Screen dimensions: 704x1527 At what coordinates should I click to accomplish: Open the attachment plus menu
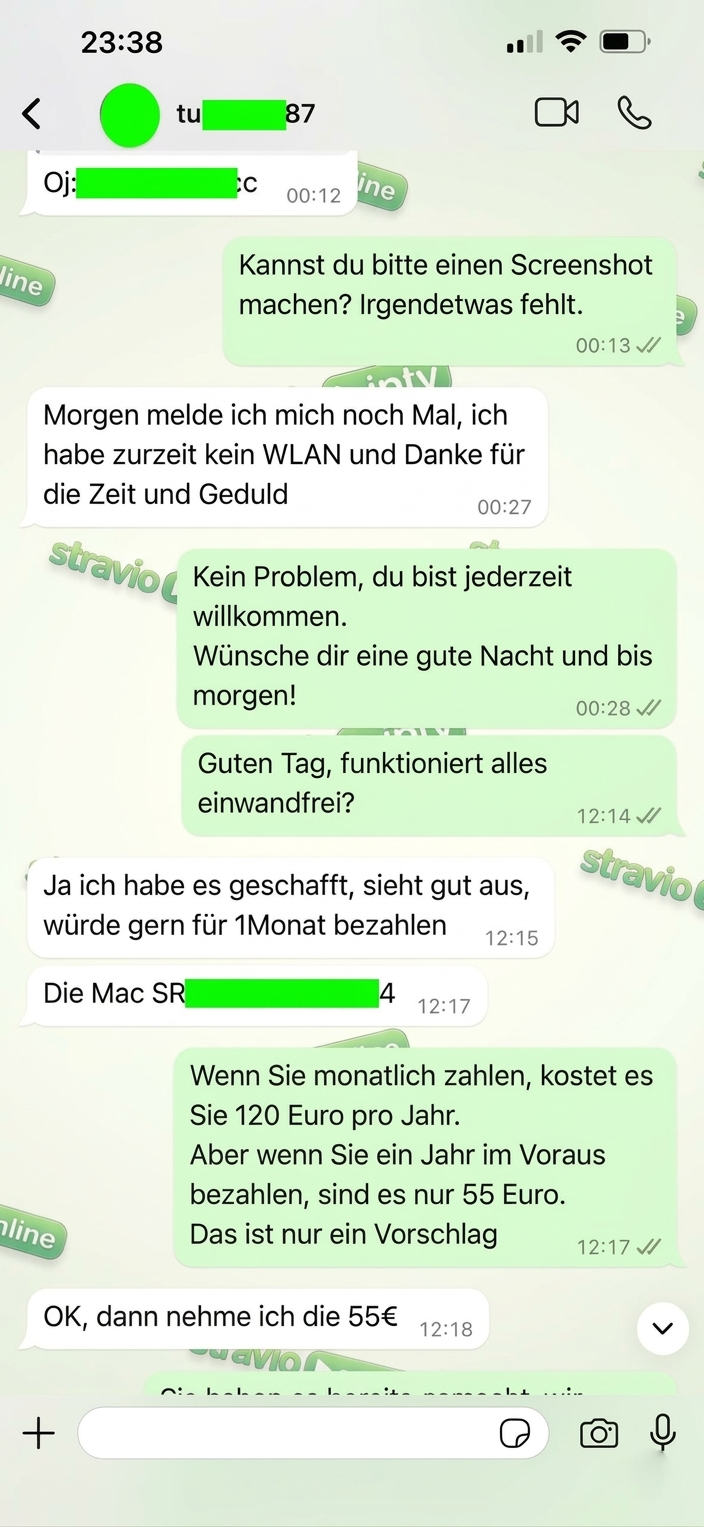tap(38, 1433)
